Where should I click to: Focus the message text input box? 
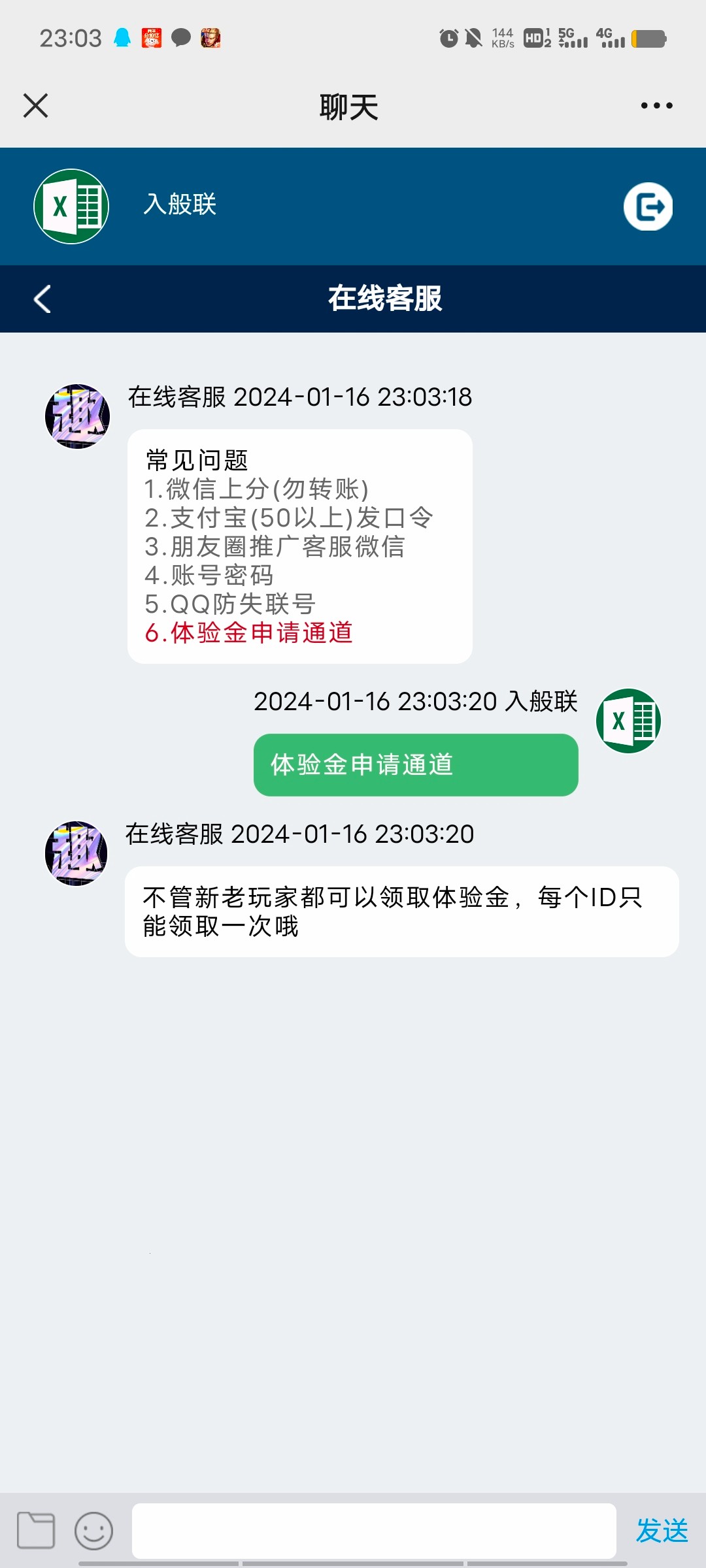(x=373, y=1530)
